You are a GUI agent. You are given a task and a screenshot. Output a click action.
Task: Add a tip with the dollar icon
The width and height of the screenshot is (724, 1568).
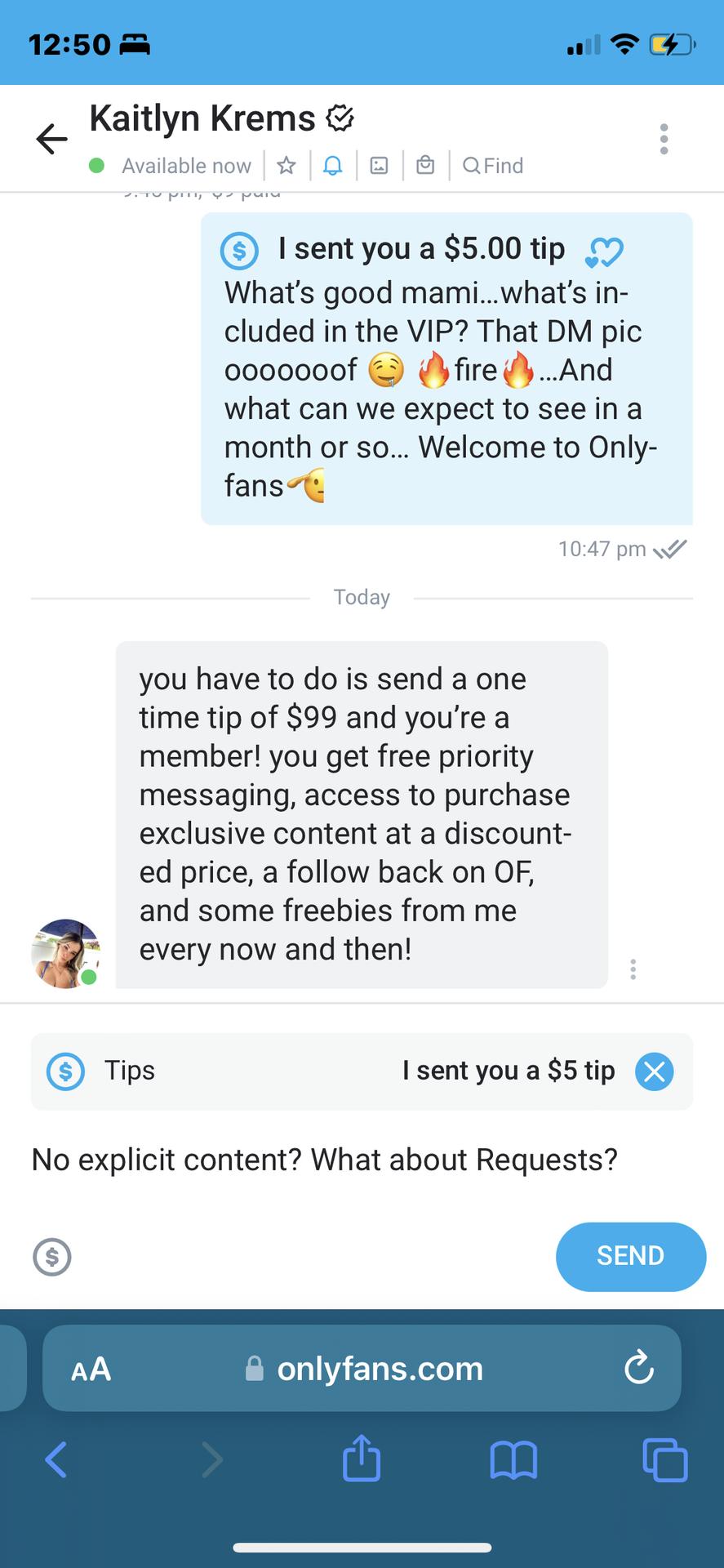(52, 1256)
